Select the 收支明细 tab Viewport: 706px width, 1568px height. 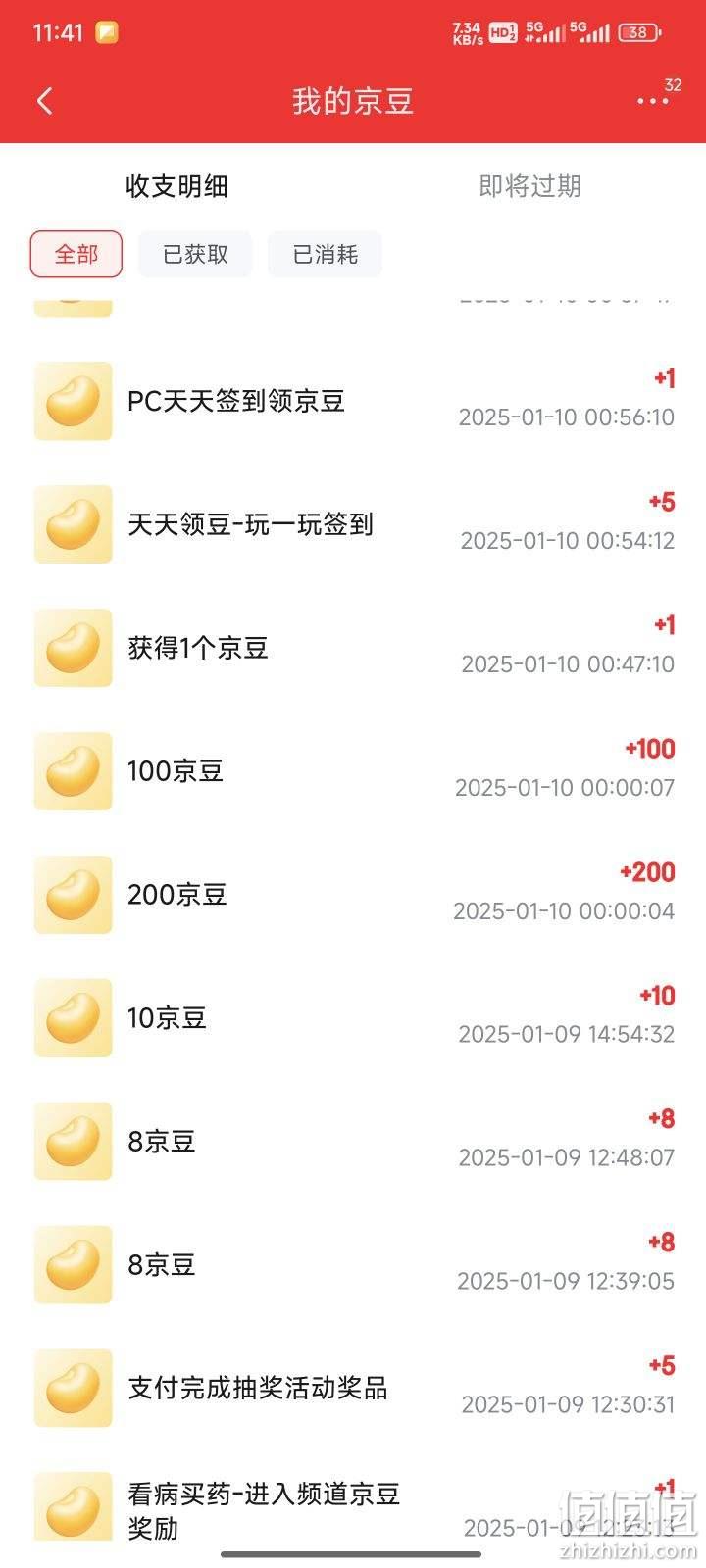pos(176,186)
